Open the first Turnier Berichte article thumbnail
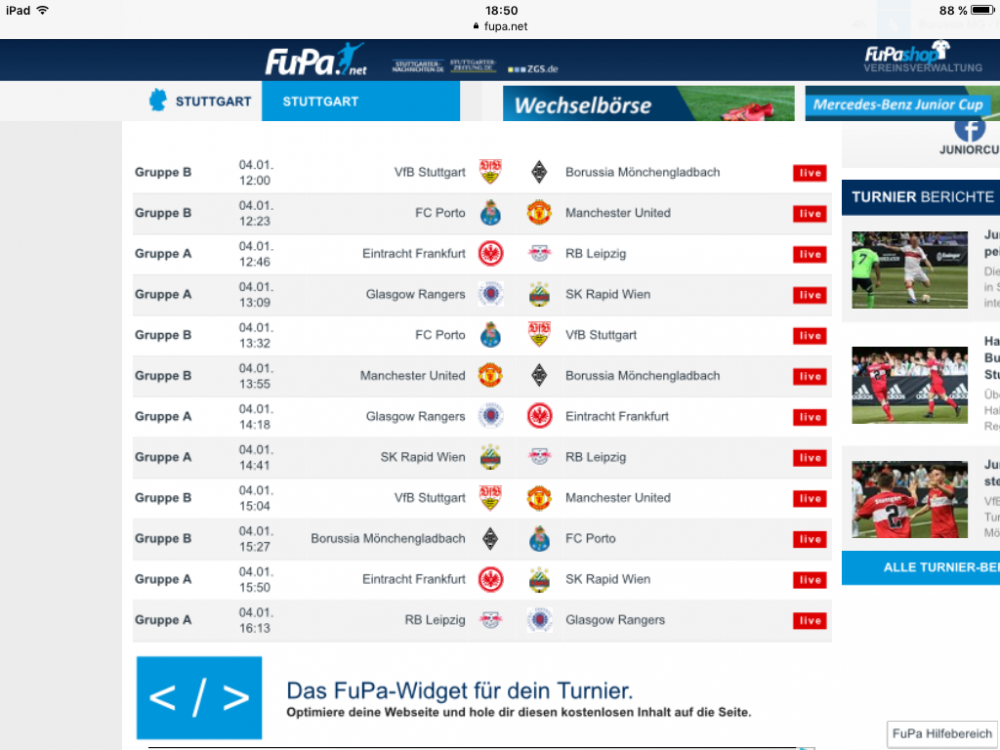The width and height of the screenshot is (1000, 750). (x=909, y=269)
